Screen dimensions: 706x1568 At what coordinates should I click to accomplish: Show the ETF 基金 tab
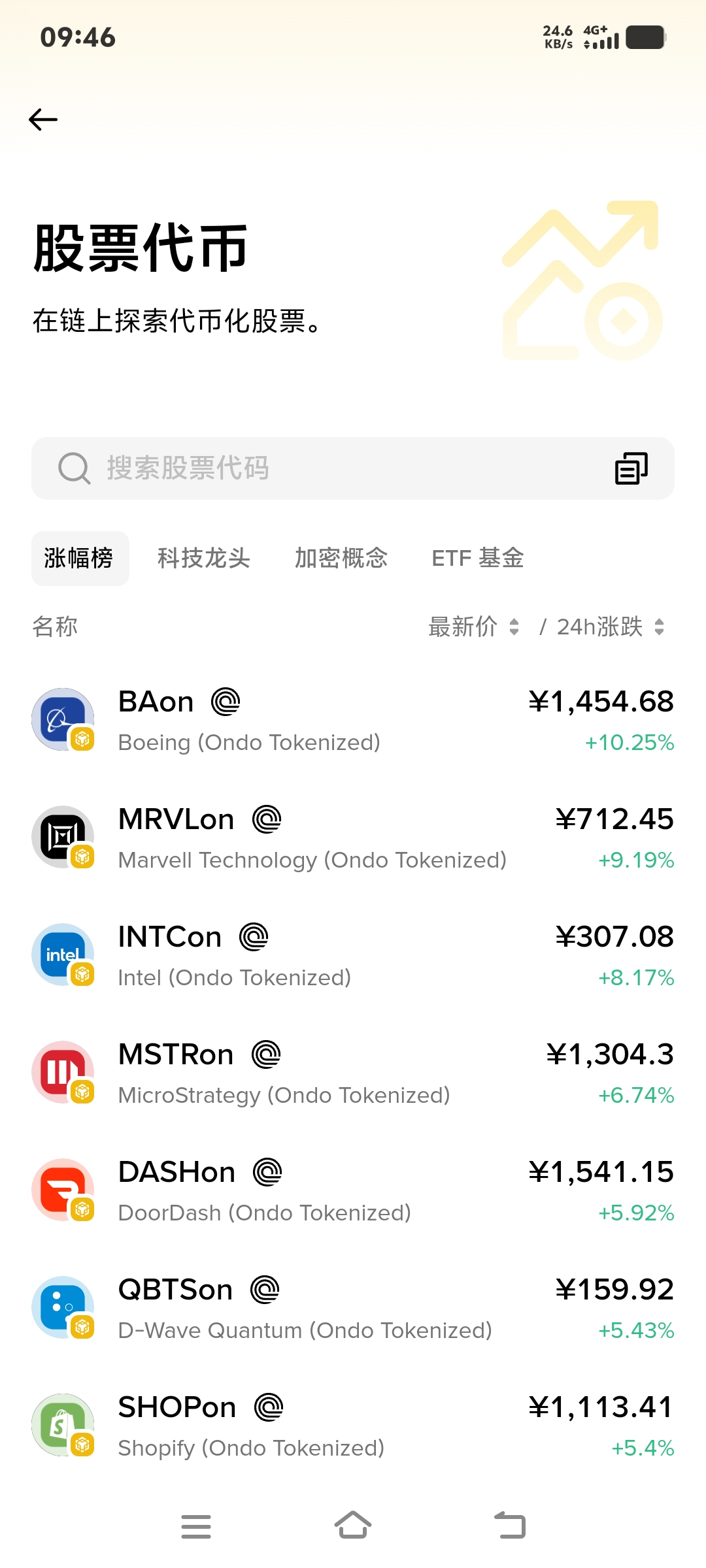pyautogui.click(x=478, y=559)
